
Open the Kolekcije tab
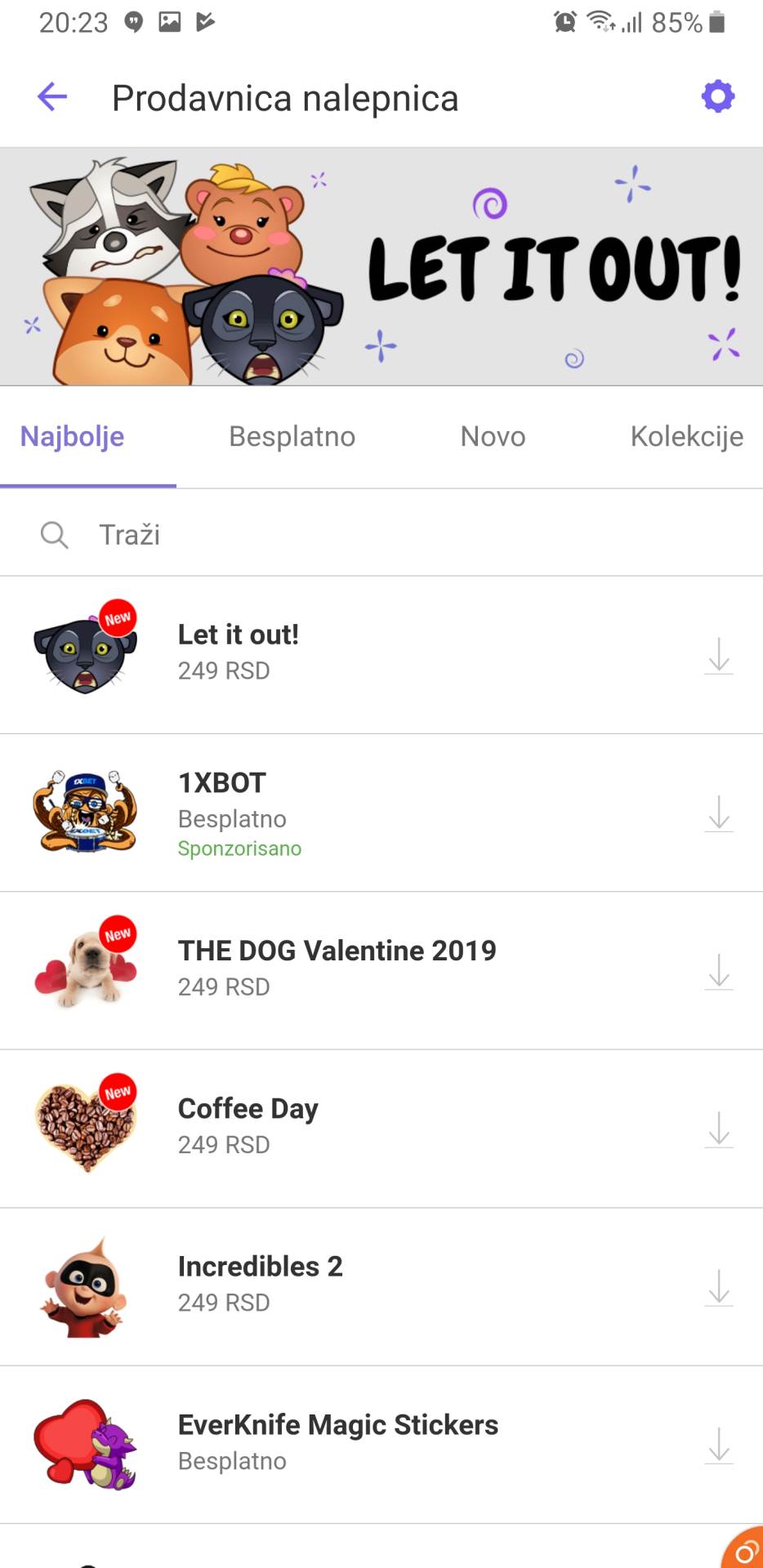point(686,437)
